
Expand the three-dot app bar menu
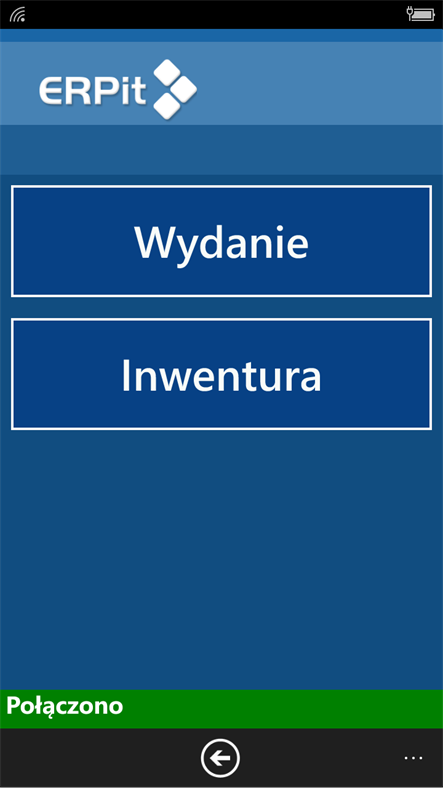[413, 757]
